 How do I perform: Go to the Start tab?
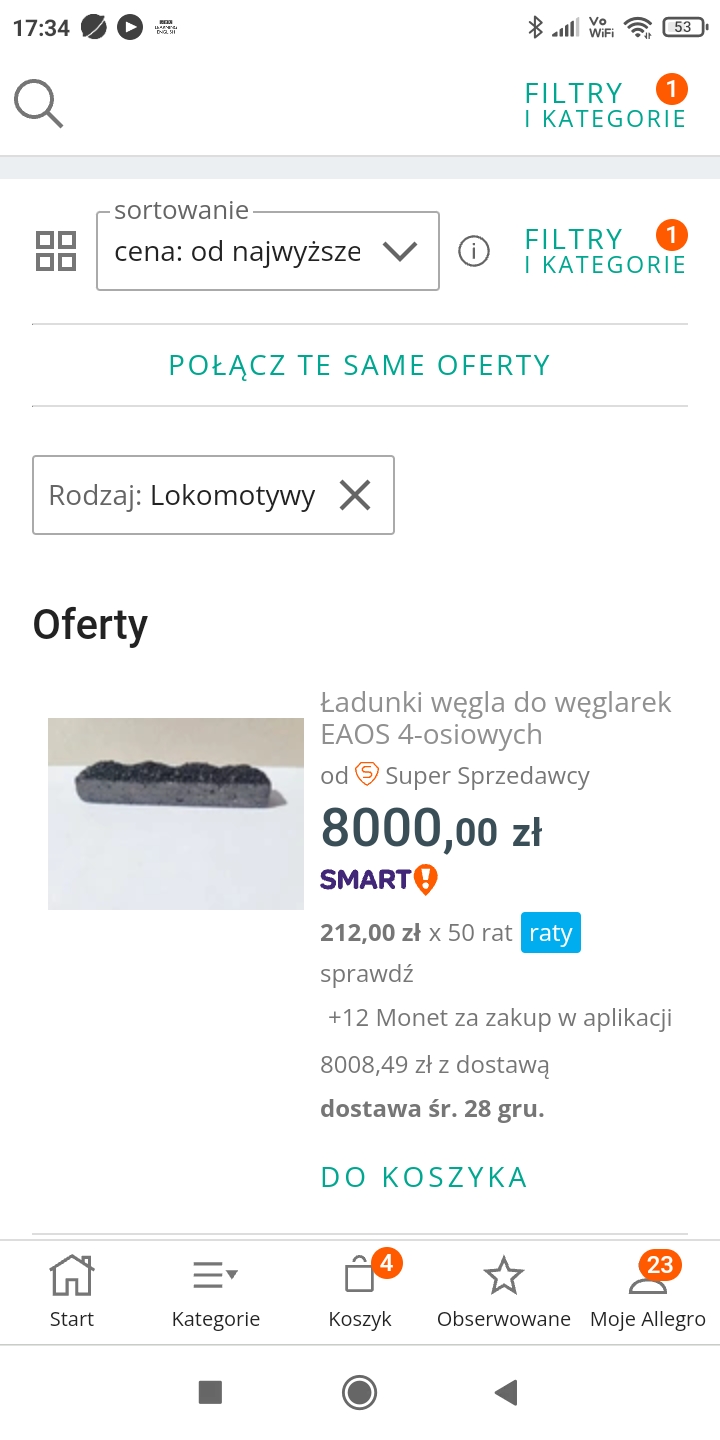click(72, 1292)
